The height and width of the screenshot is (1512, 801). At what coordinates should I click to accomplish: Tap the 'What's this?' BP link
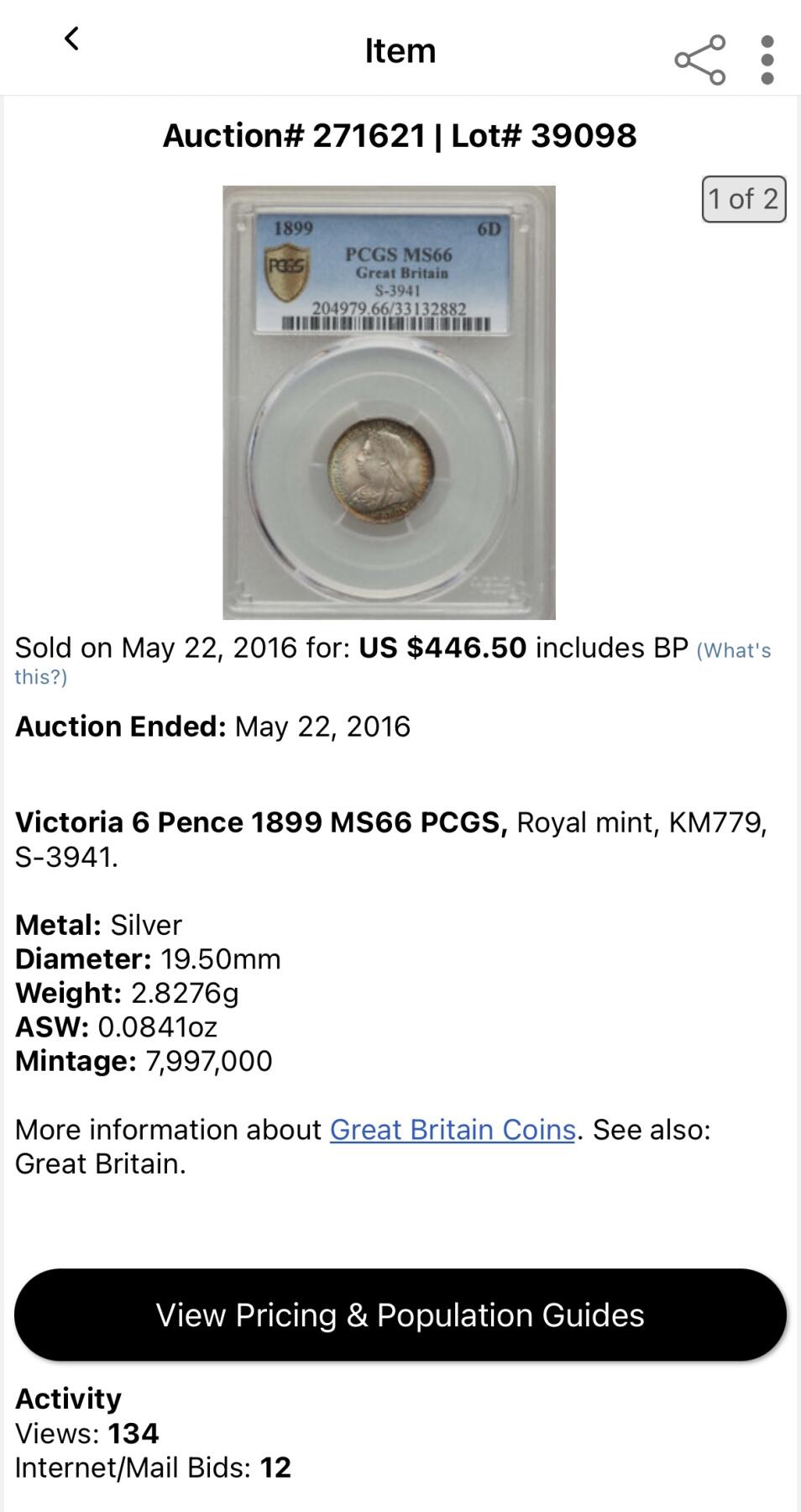click(x=733, y=651)
